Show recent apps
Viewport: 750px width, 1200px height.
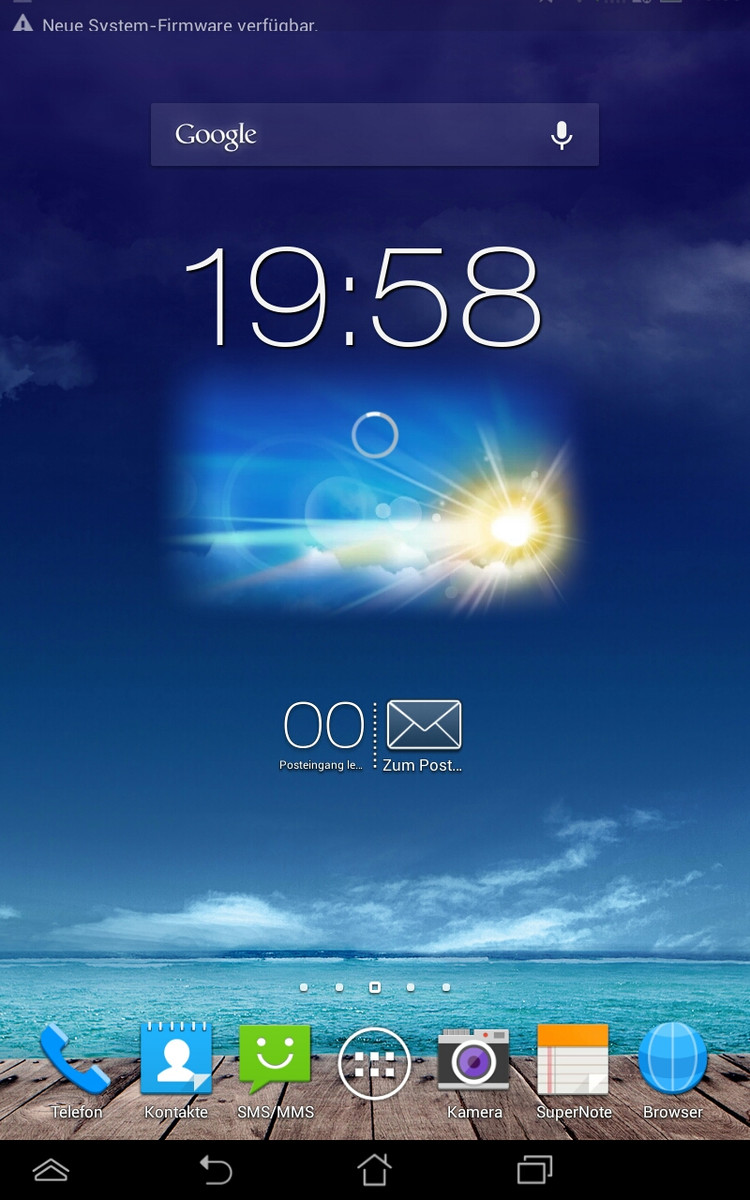tap(534, 1170)
